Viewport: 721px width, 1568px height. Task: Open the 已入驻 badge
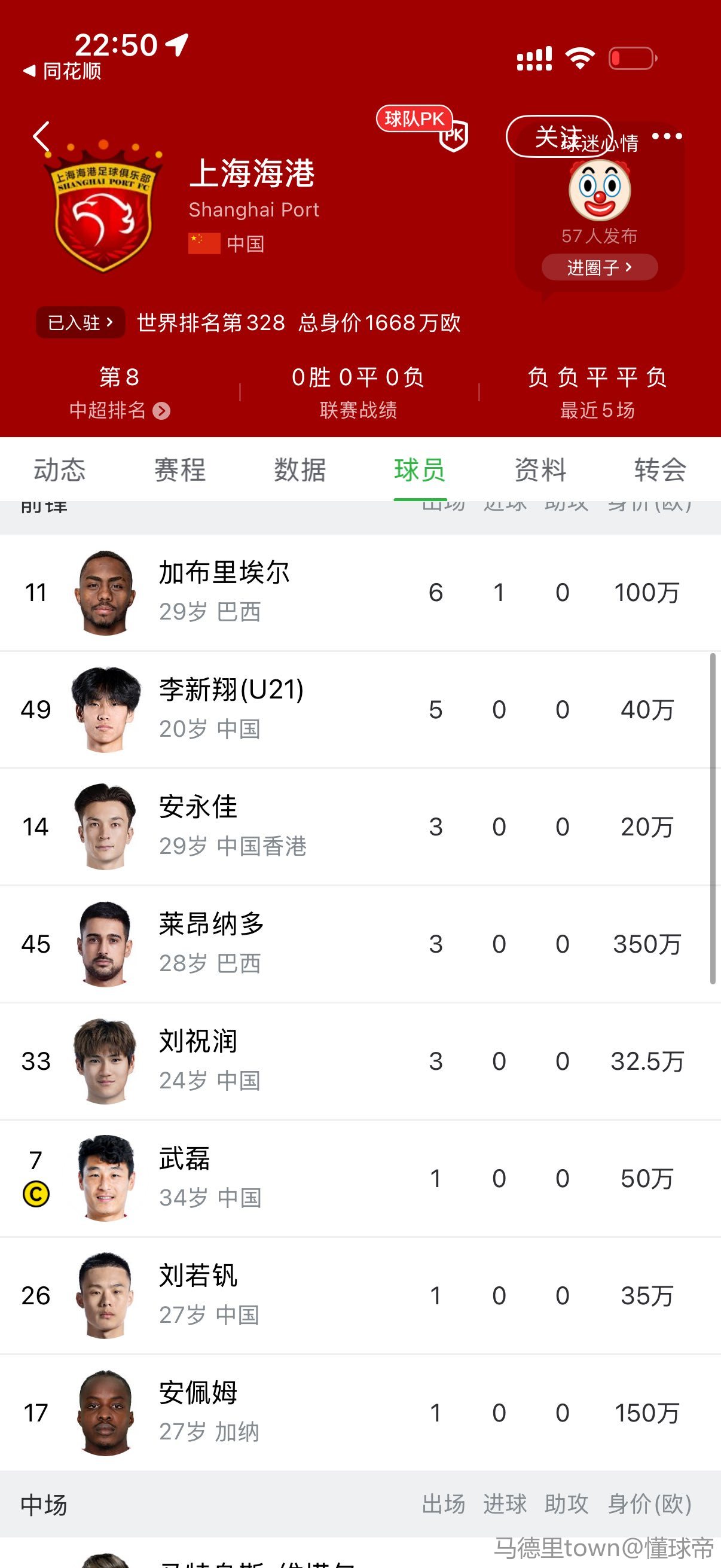coord(80,322)
